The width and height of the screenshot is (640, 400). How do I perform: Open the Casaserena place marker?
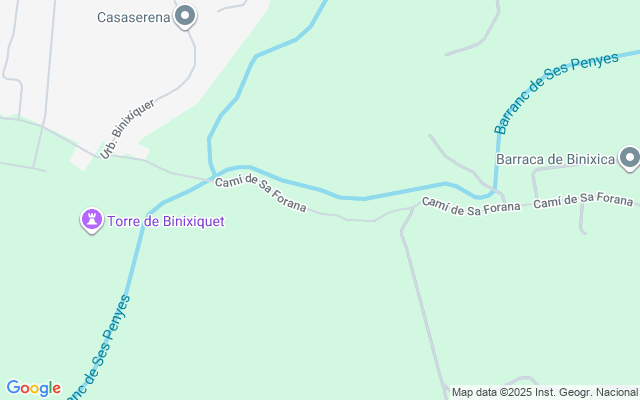pyautogui.click(x=185, y=16)
